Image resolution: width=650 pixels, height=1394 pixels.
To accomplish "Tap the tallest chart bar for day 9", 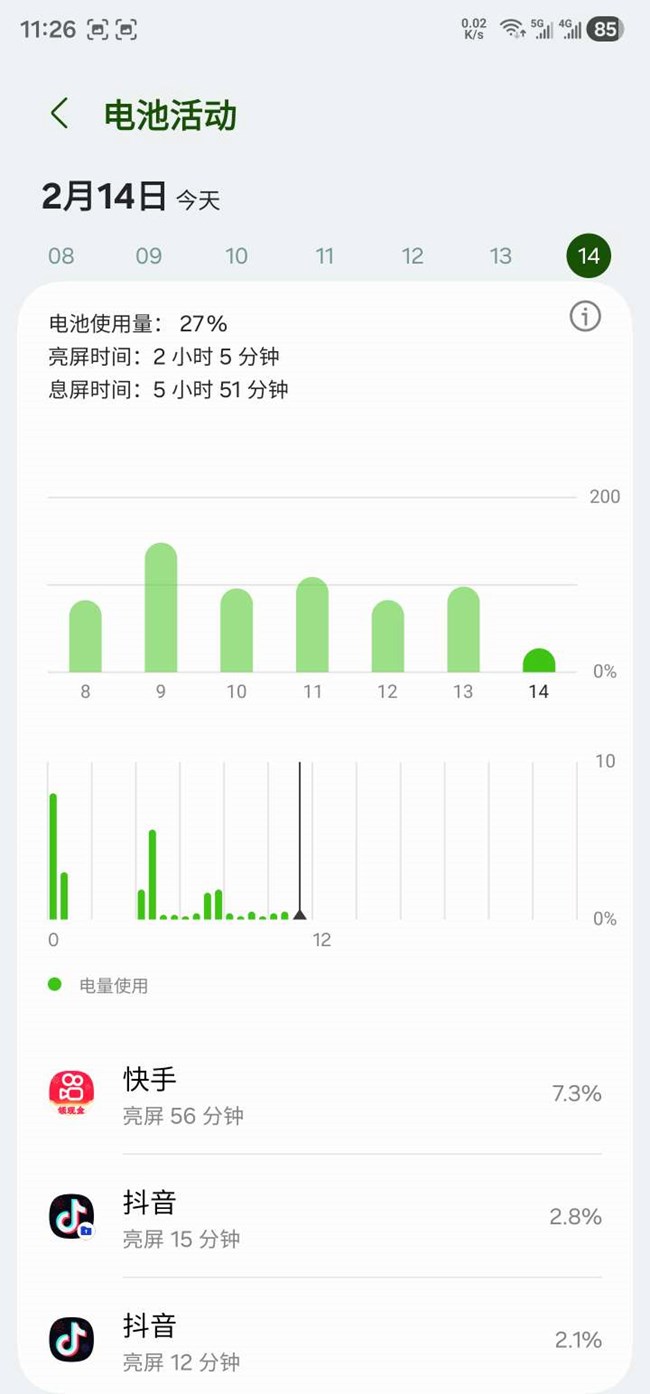I will click(x=161, y=608).
